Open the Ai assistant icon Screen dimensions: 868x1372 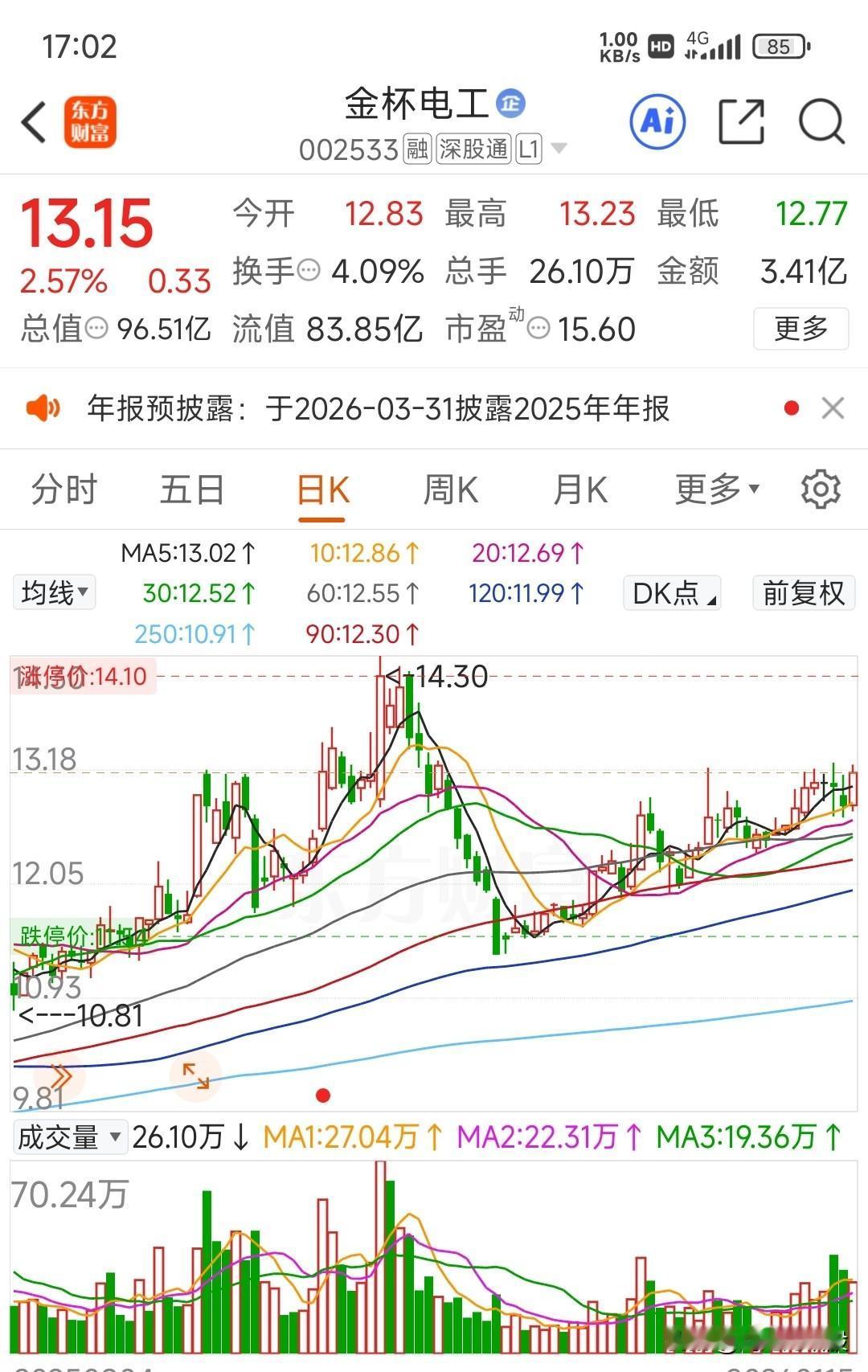(x=657, y=122)
